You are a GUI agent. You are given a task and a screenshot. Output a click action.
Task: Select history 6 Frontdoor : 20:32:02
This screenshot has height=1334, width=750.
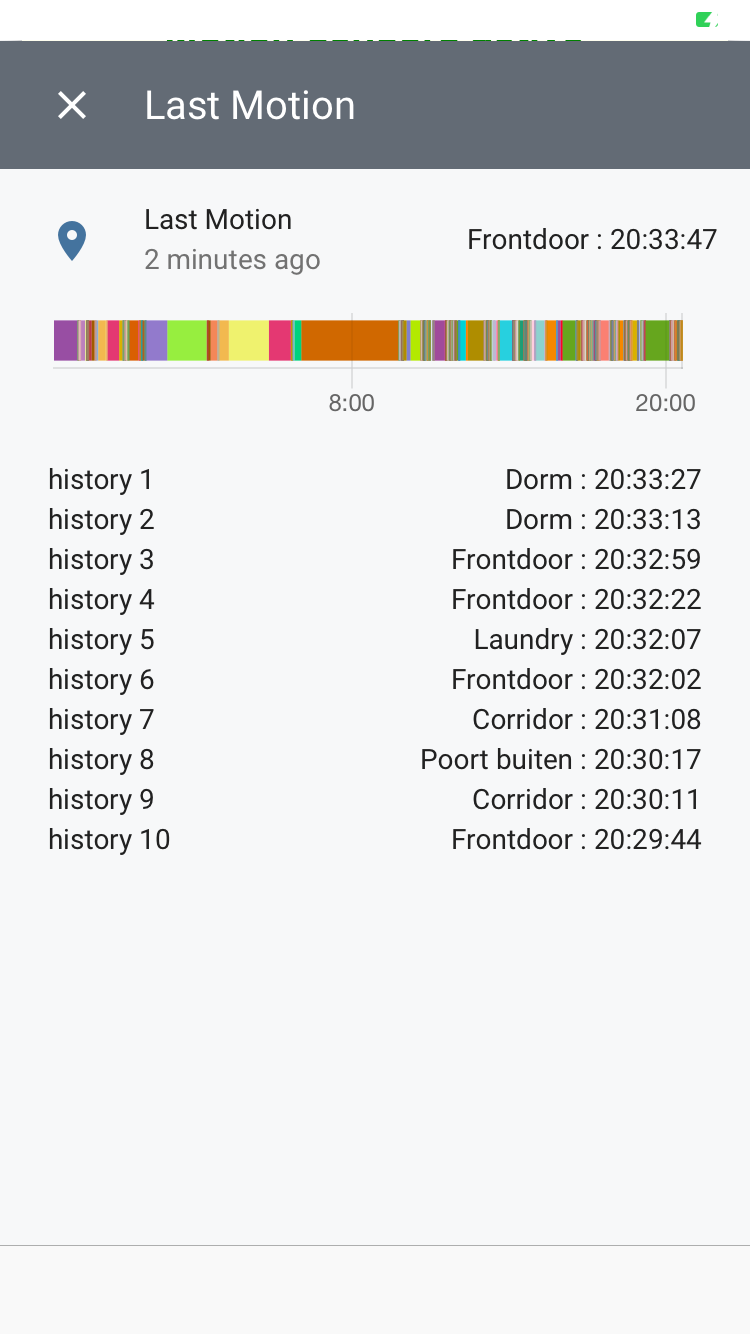[x=575, y=679]
